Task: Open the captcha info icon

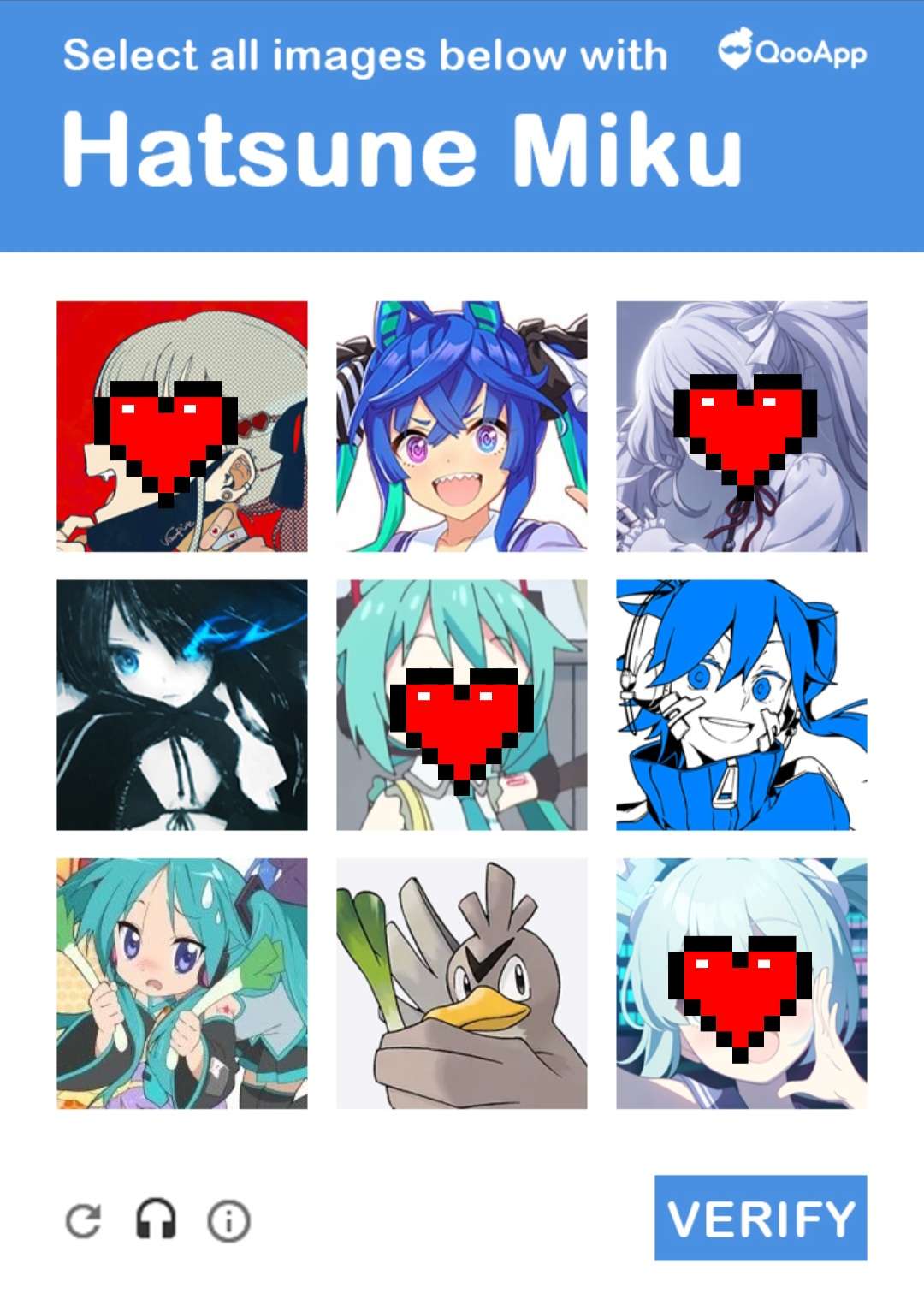Action: tap(228, 1220)
